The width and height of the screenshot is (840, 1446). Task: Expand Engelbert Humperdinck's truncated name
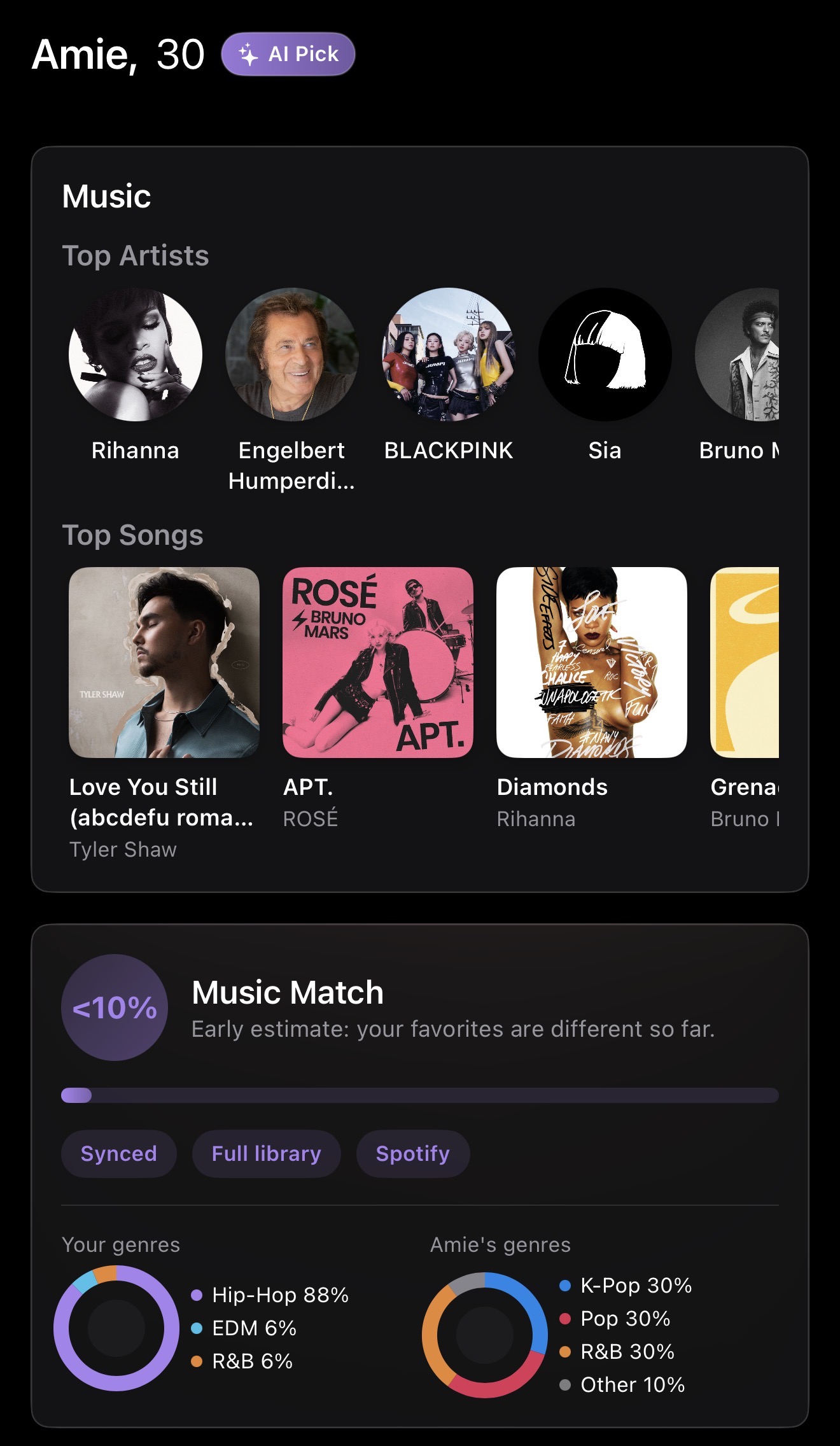(x=292, y=467)
